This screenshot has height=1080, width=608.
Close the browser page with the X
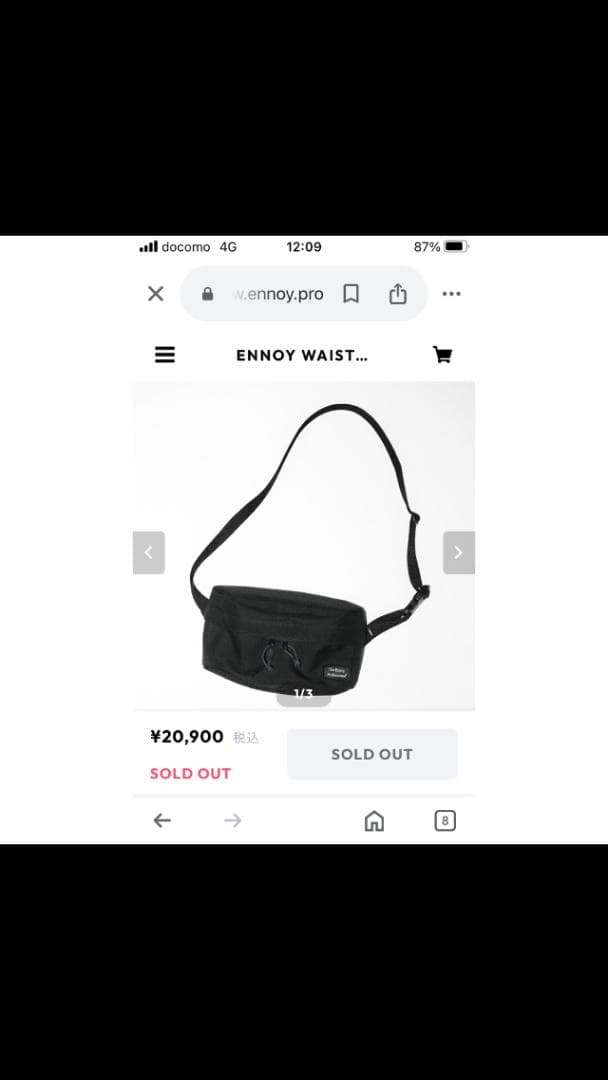pyautogui.click(x=155, y=294)
